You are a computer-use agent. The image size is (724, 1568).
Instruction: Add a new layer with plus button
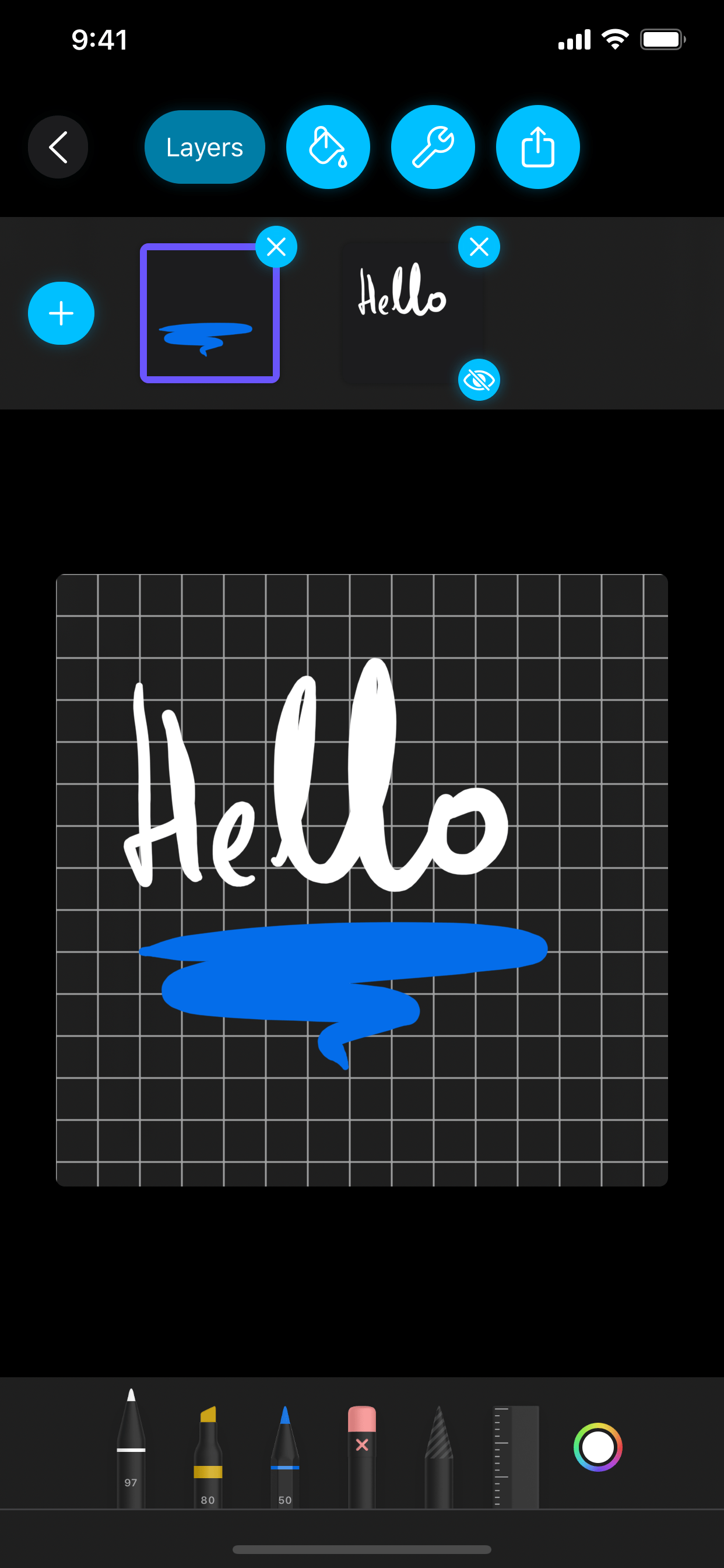61,313
